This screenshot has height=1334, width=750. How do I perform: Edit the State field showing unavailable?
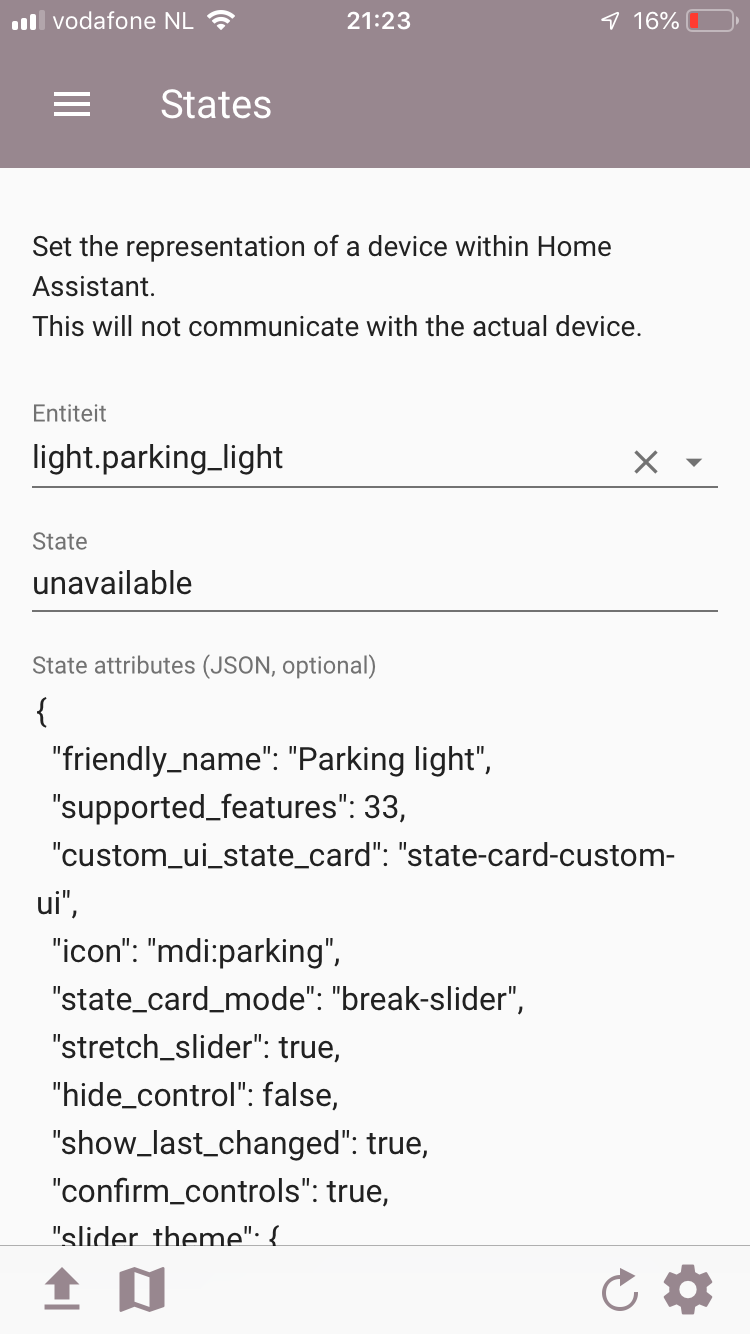374,583
